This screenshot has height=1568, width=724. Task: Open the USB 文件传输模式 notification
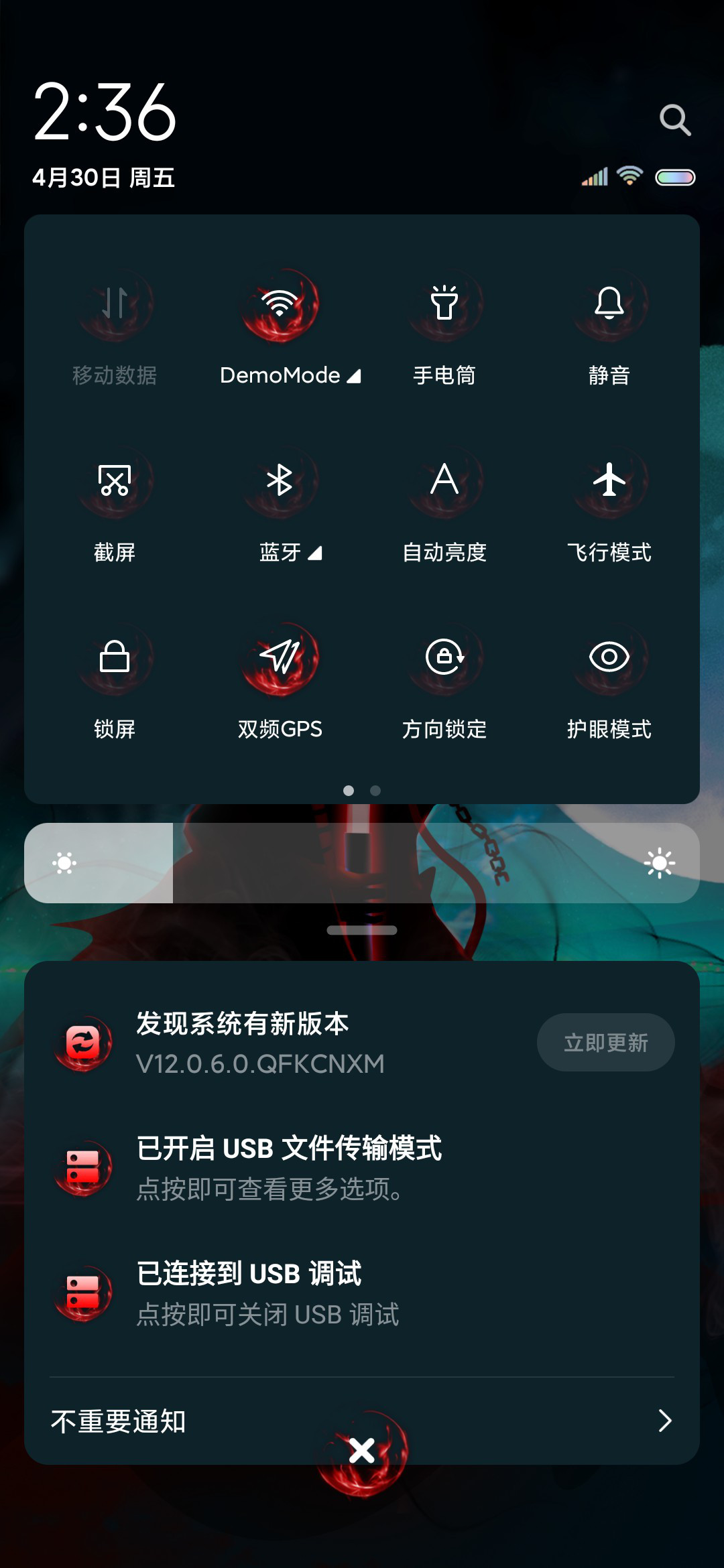(362, 1168)
